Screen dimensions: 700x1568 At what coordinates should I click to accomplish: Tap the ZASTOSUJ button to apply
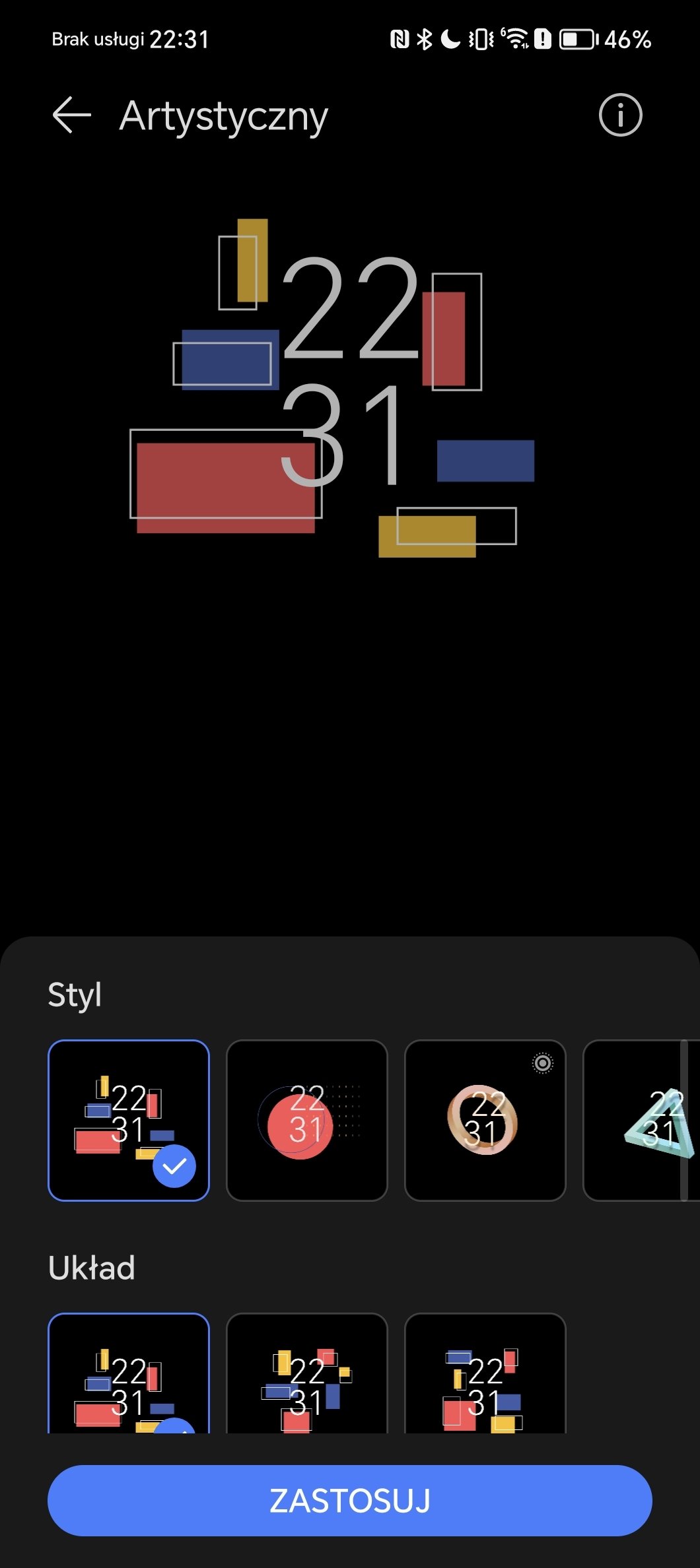(x=350, y=1500)
